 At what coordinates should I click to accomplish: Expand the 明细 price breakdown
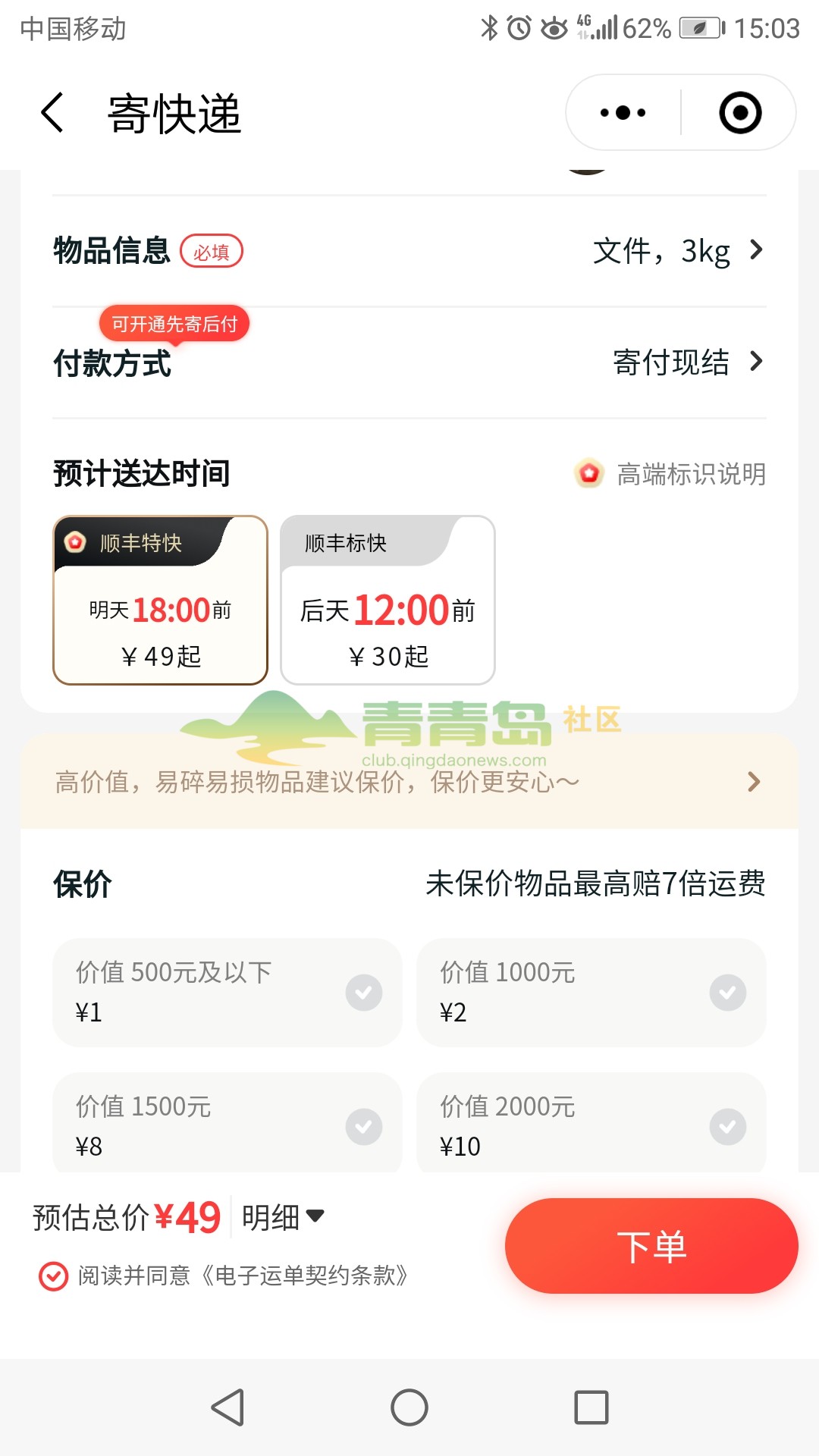point(283,1217)
